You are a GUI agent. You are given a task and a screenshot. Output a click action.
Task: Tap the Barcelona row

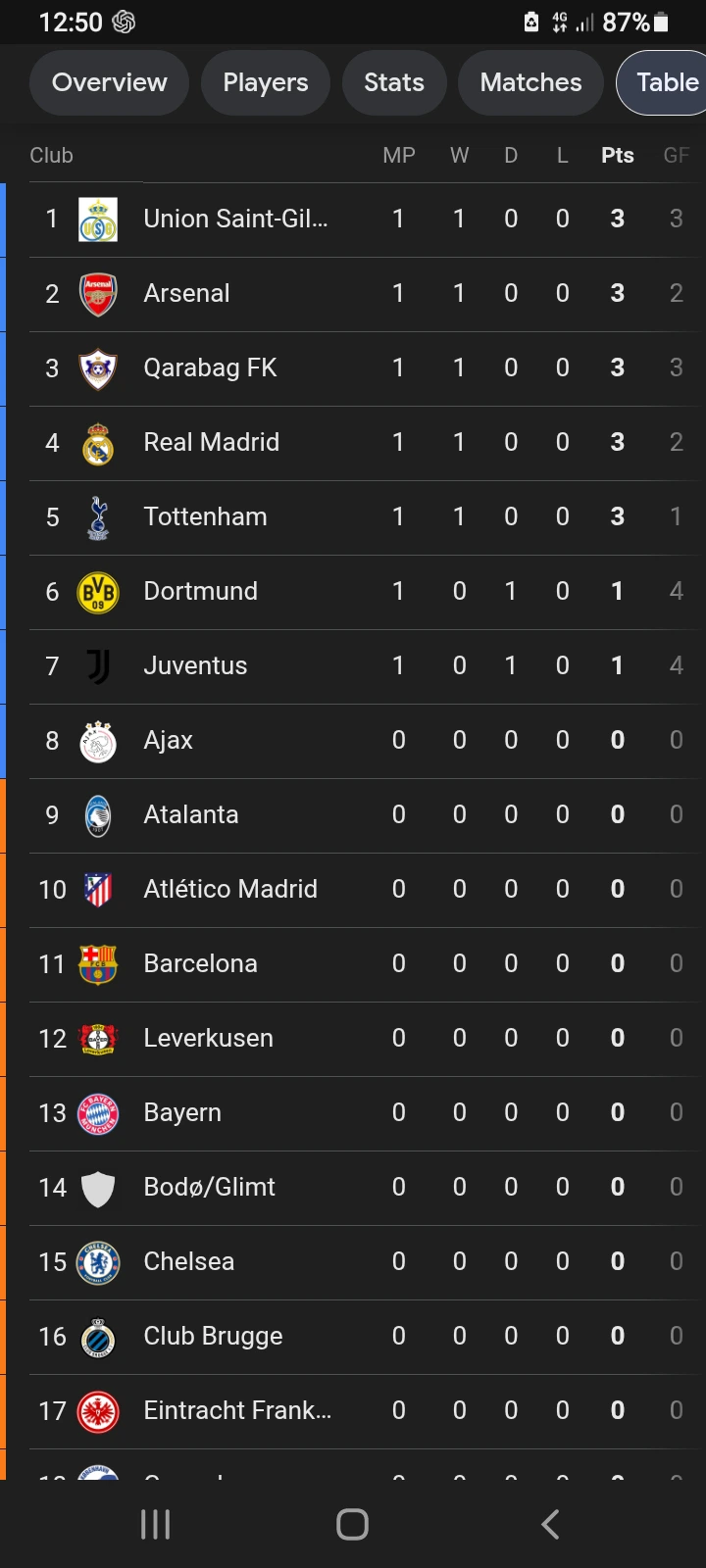tap(200, 963)
